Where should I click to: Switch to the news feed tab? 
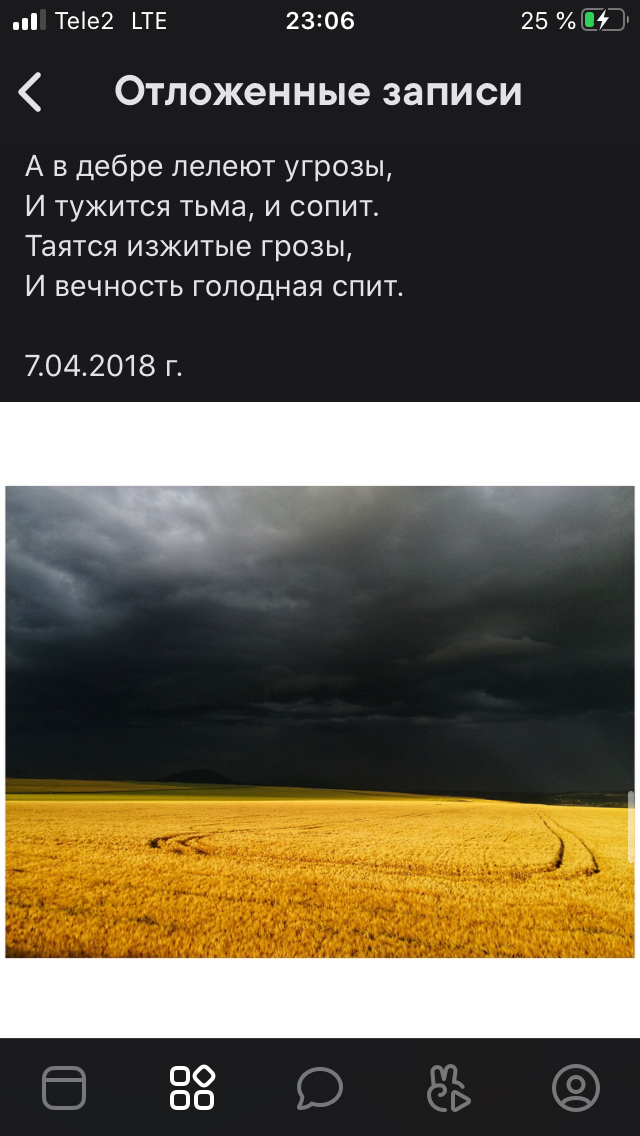pos(64,1088)
